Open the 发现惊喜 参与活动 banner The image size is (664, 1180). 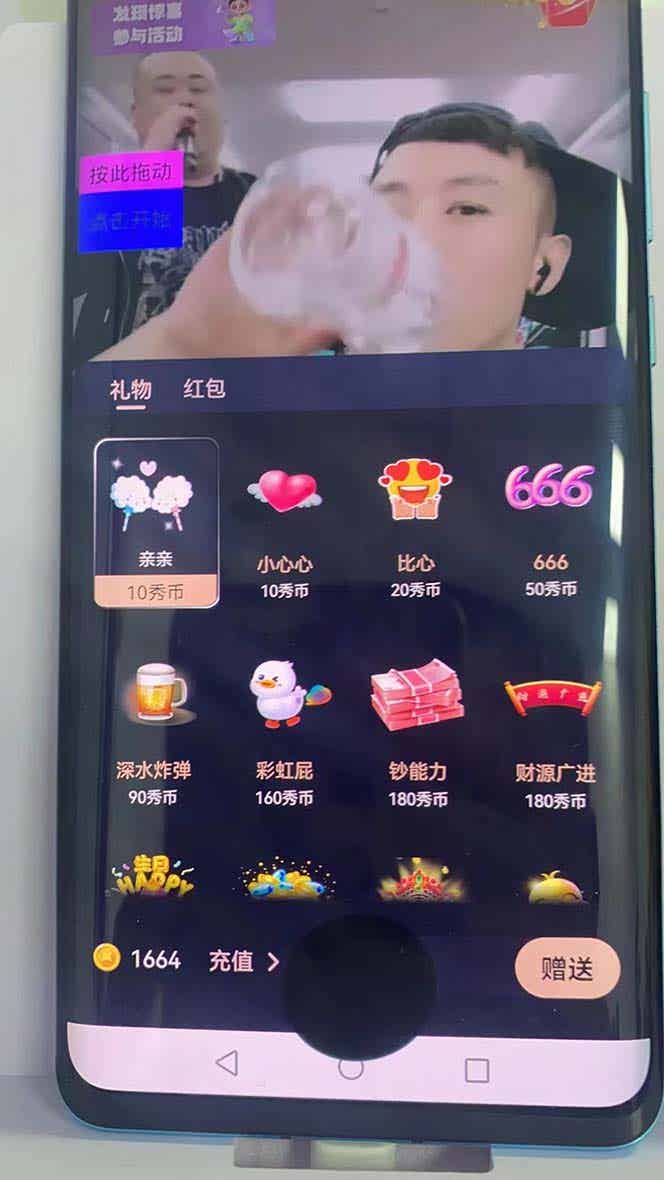tap(182, 25)
